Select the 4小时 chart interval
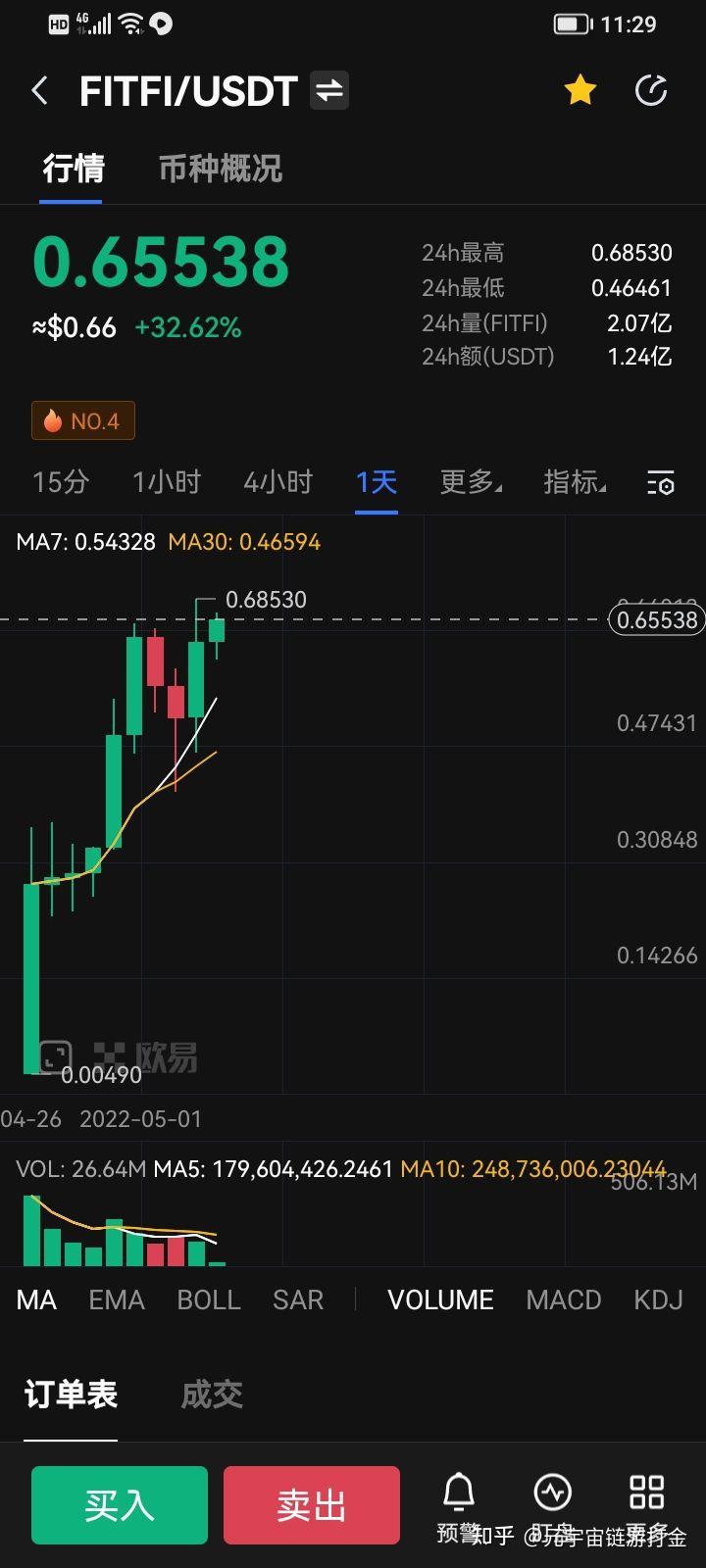This screenshot has width=706, height=1568. (x=278, y=482)
